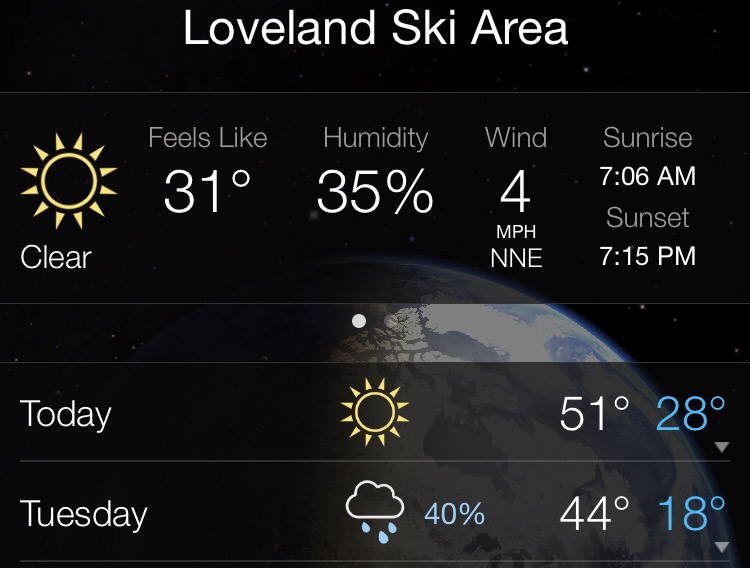Expand the Tuesday forecast row

pyautogui.click(x=723, y=546)
